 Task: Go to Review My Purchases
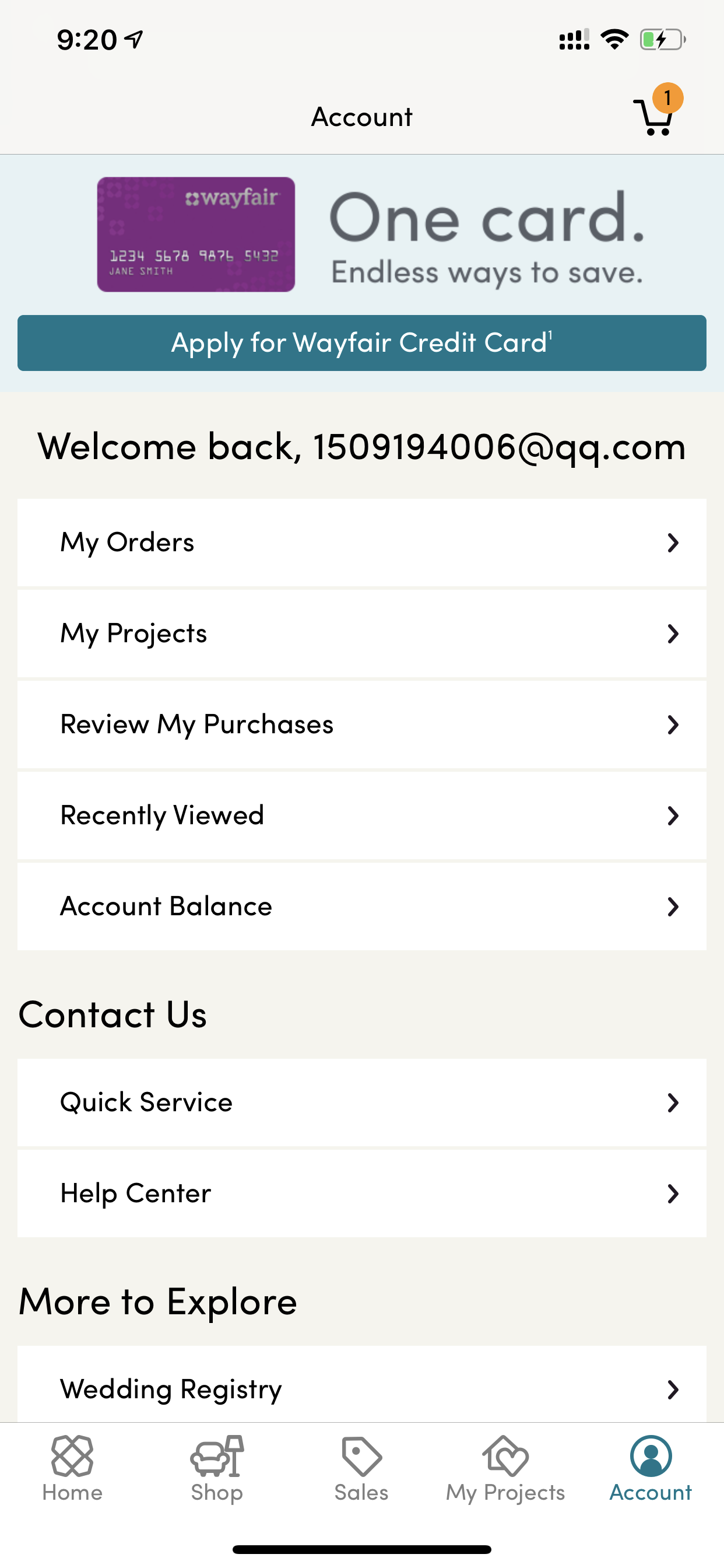click(x=362, y=724)
